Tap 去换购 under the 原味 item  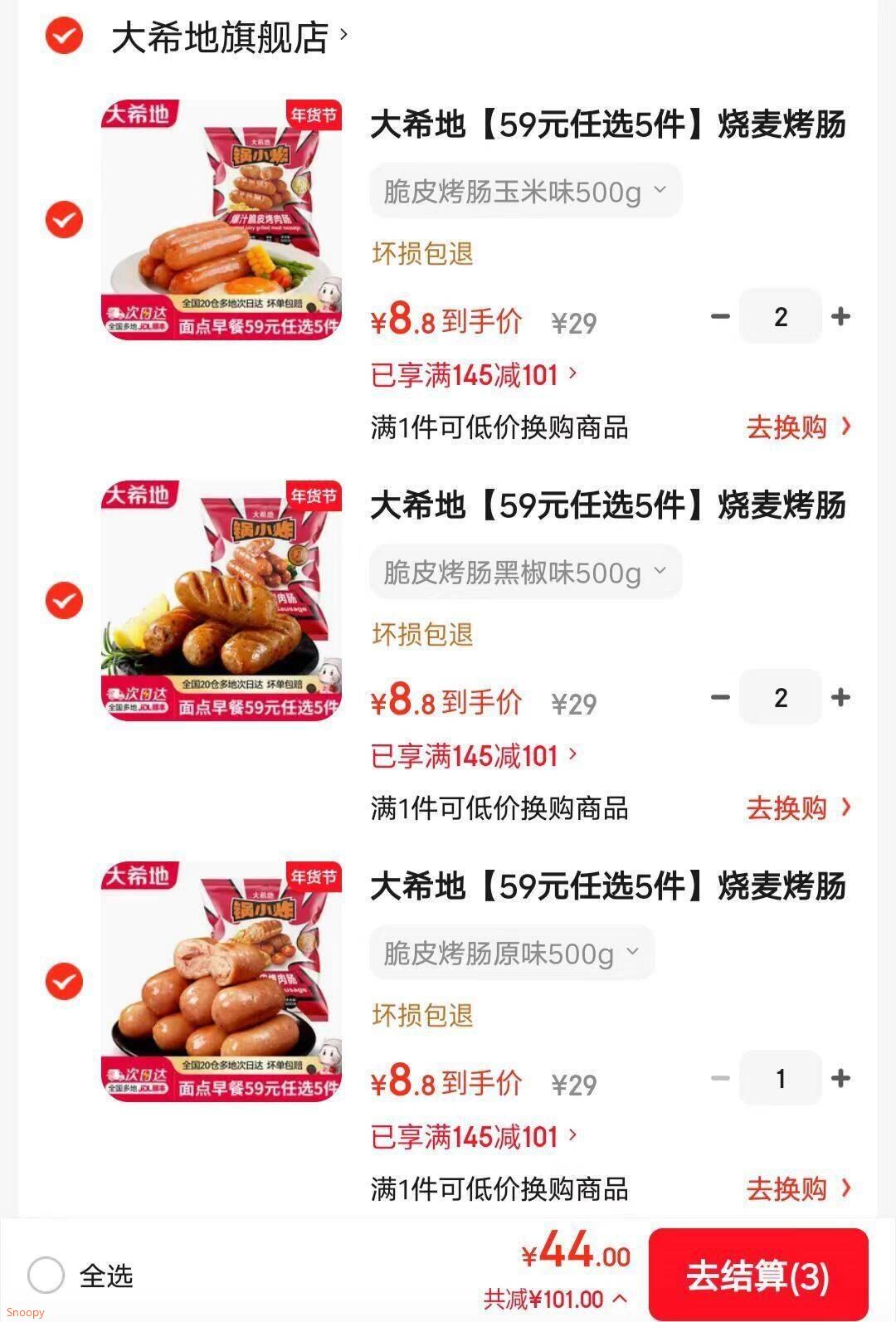pos(798,1188)
